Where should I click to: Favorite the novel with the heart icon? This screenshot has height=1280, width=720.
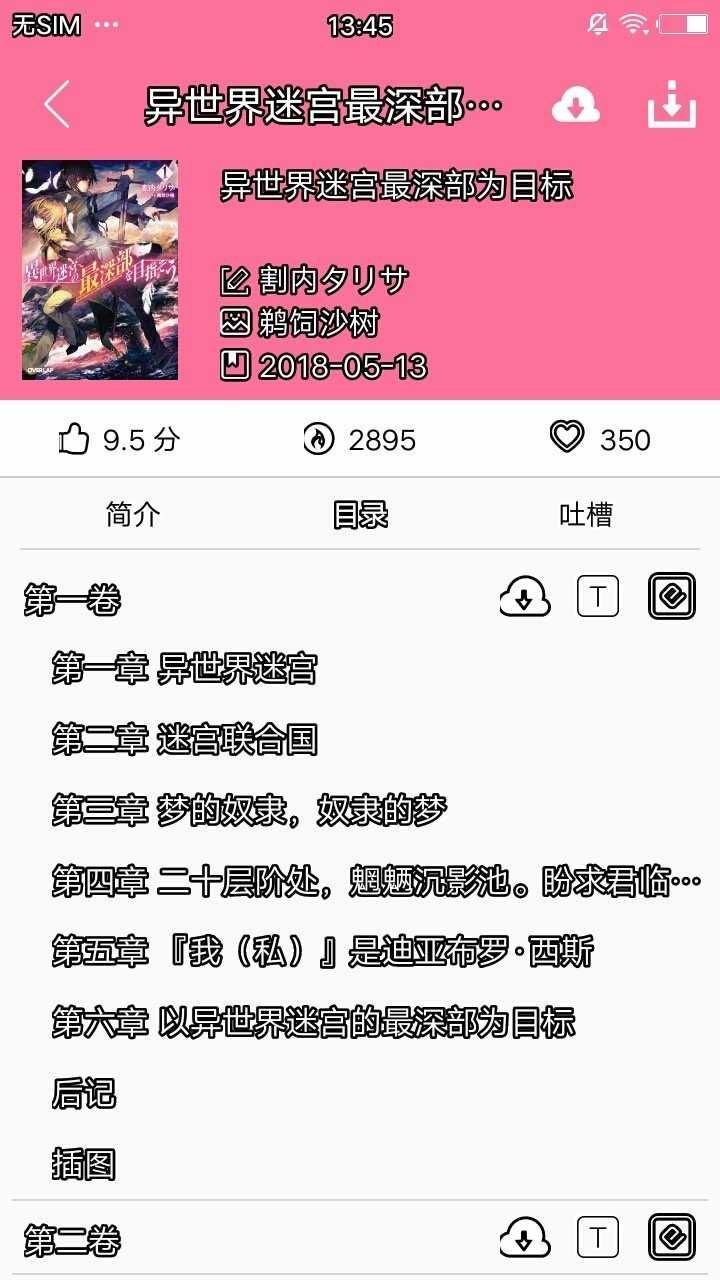pyautogui.click(x=567, y=438)
